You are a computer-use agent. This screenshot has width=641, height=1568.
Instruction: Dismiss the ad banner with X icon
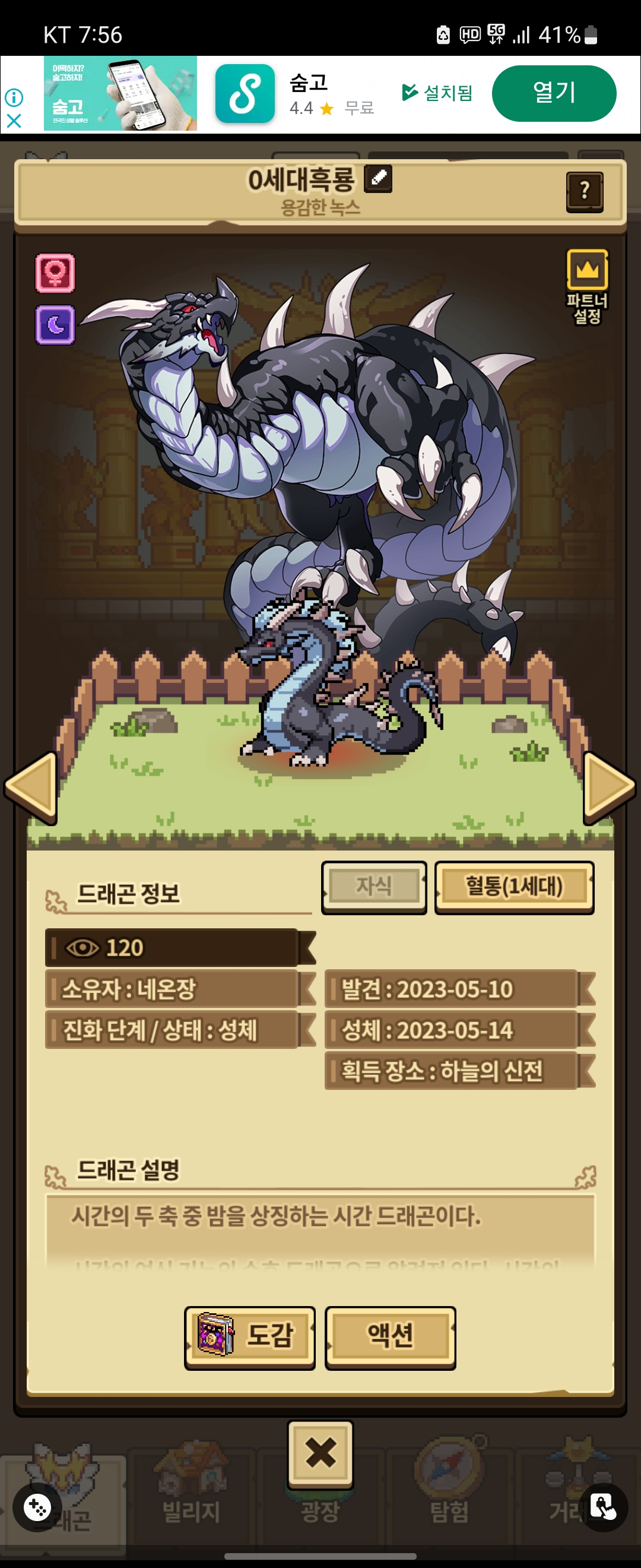pos(14,121)
